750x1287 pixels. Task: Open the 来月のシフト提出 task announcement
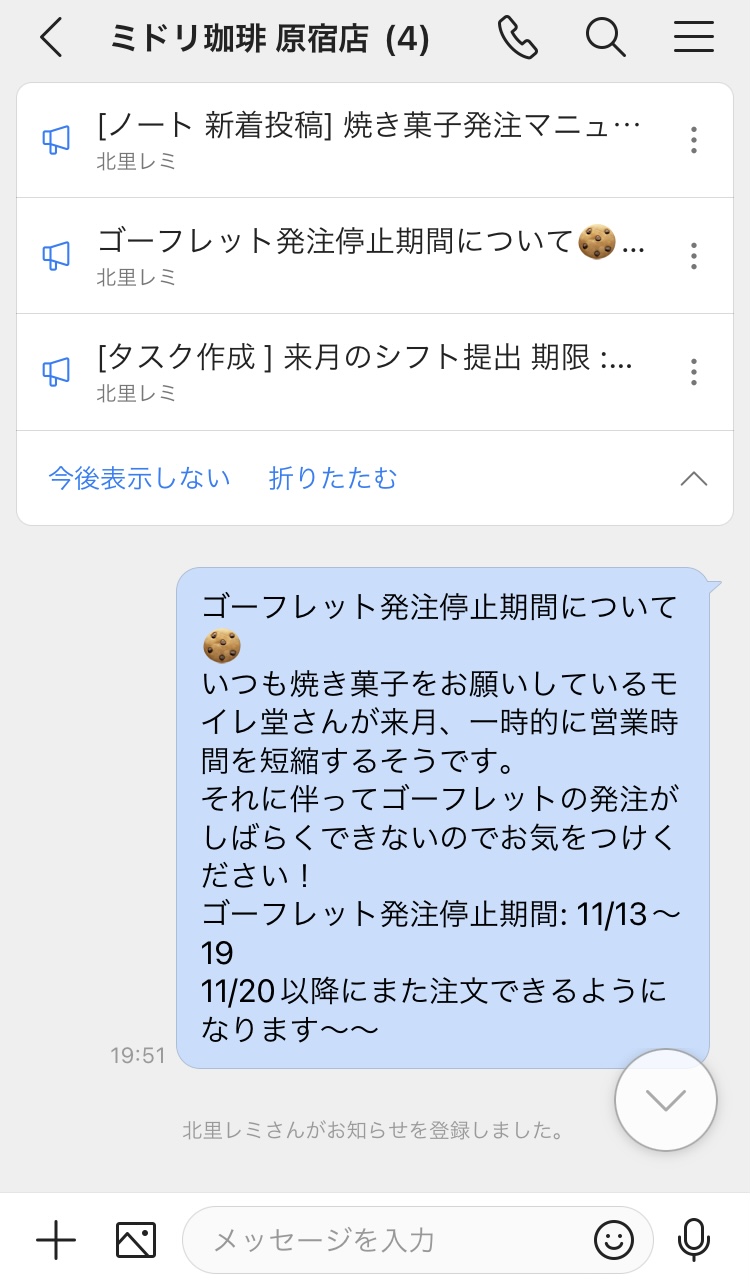[x=368, y=371]
